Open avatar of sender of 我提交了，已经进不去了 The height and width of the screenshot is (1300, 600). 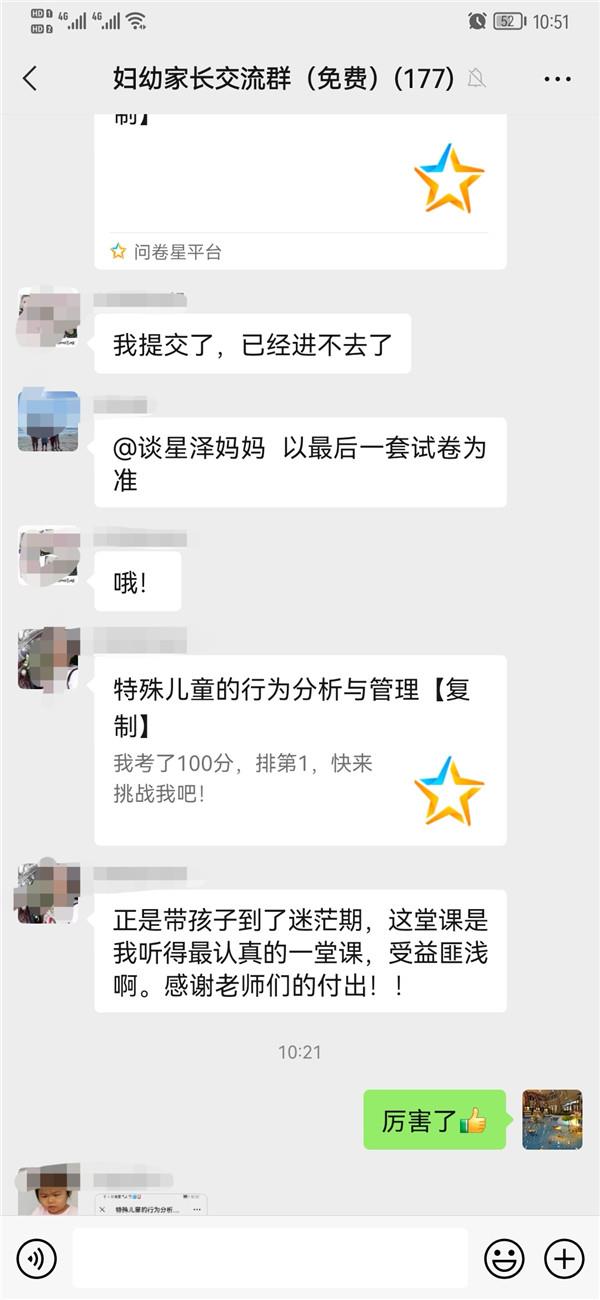(x=48, y=318)
